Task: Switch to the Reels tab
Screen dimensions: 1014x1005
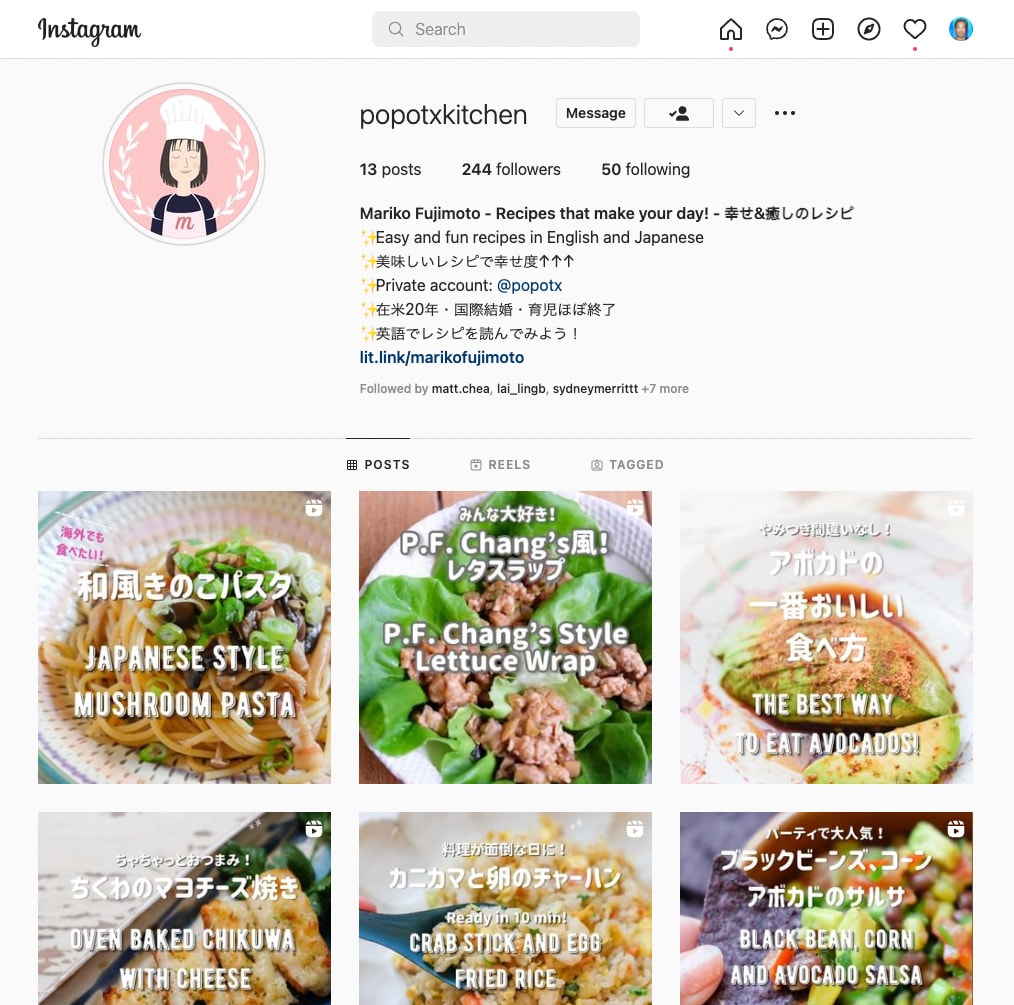Action: (x=500, y=465)
